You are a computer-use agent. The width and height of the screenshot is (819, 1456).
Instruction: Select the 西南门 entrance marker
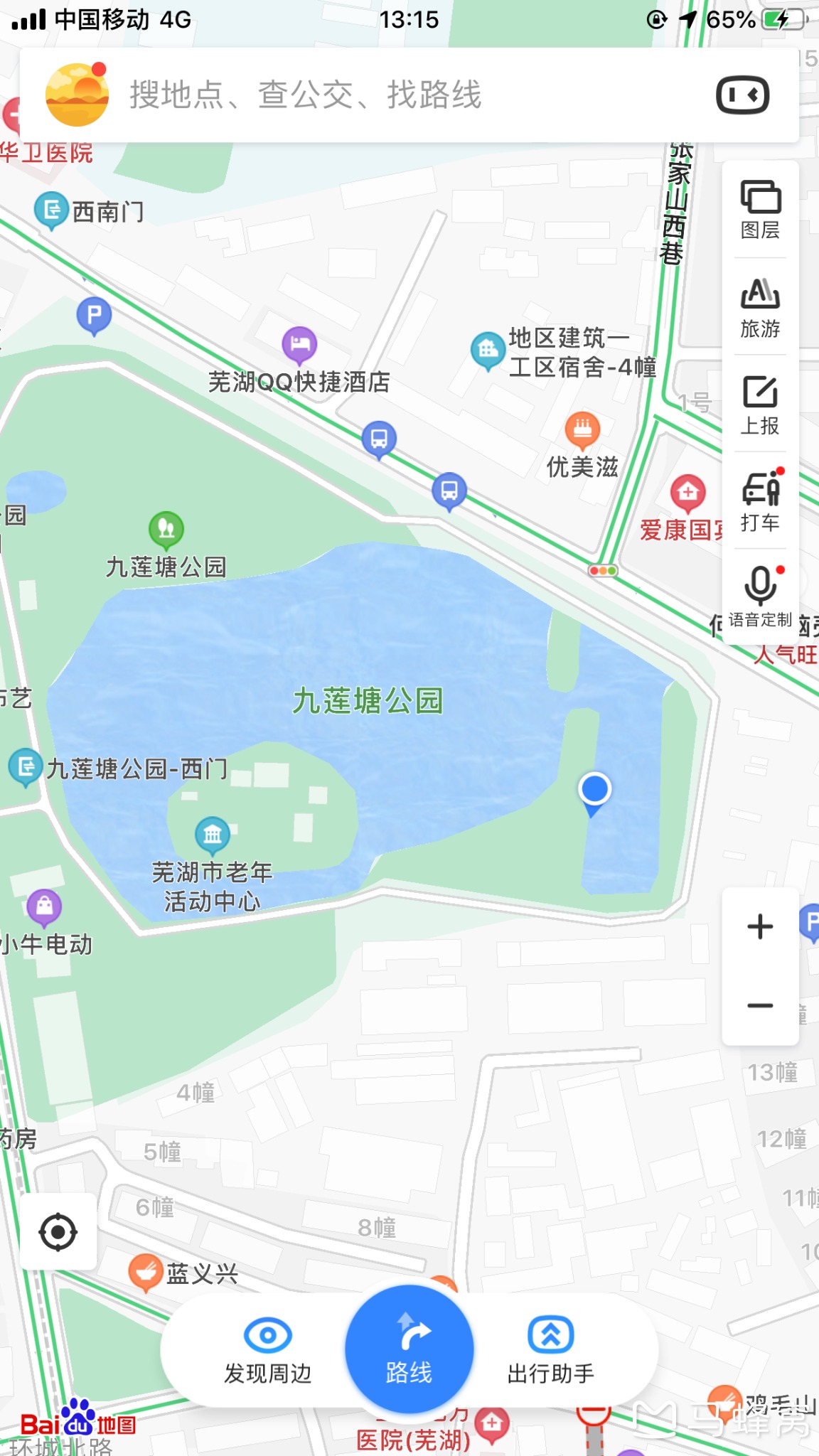(52, 210)
